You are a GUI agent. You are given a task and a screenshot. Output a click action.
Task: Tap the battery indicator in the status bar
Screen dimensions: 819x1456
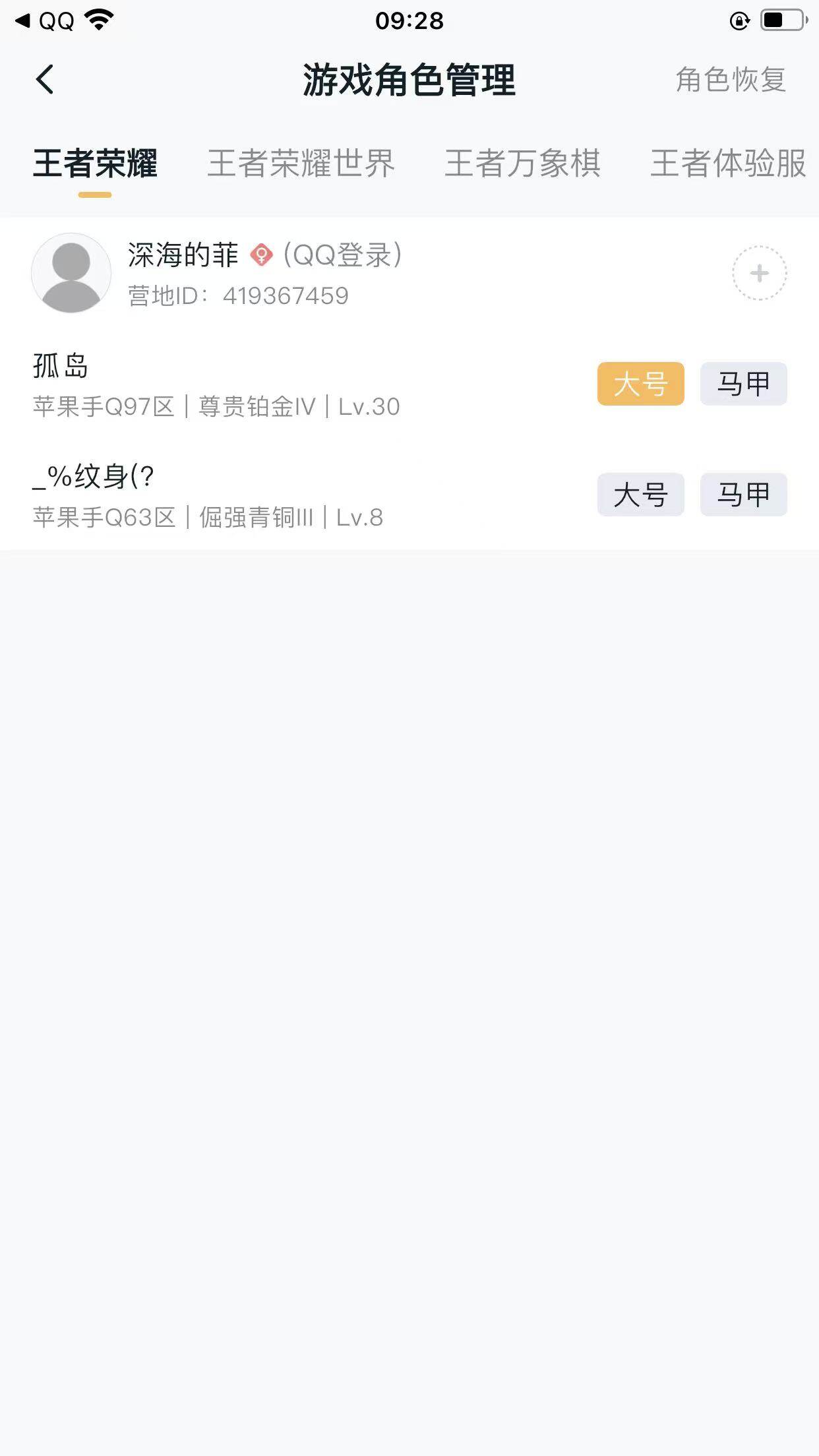click(781, 18)
